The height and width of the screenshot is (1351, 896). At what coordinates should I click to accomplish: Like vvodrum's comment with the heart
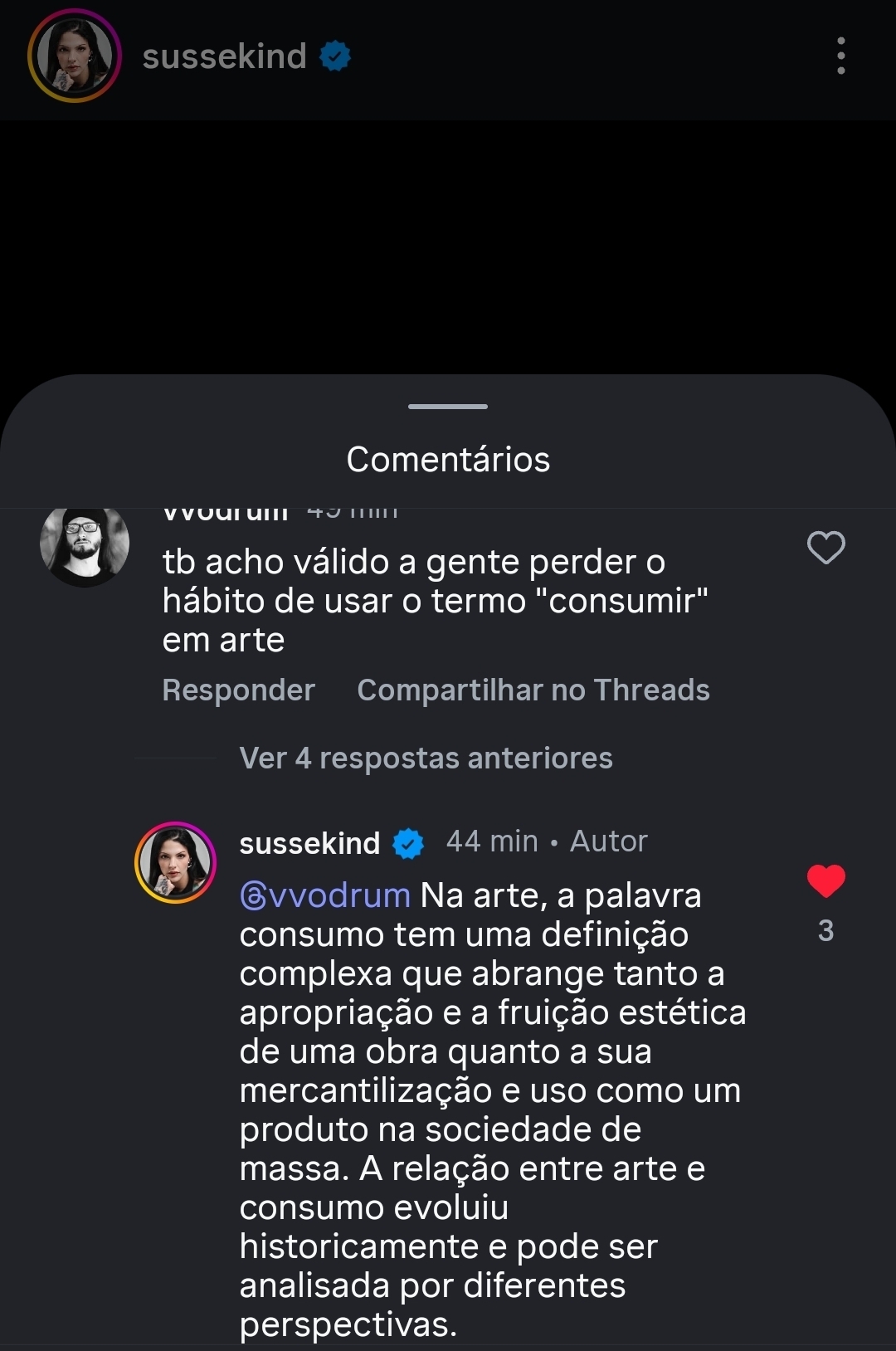[x=825, y=548]
